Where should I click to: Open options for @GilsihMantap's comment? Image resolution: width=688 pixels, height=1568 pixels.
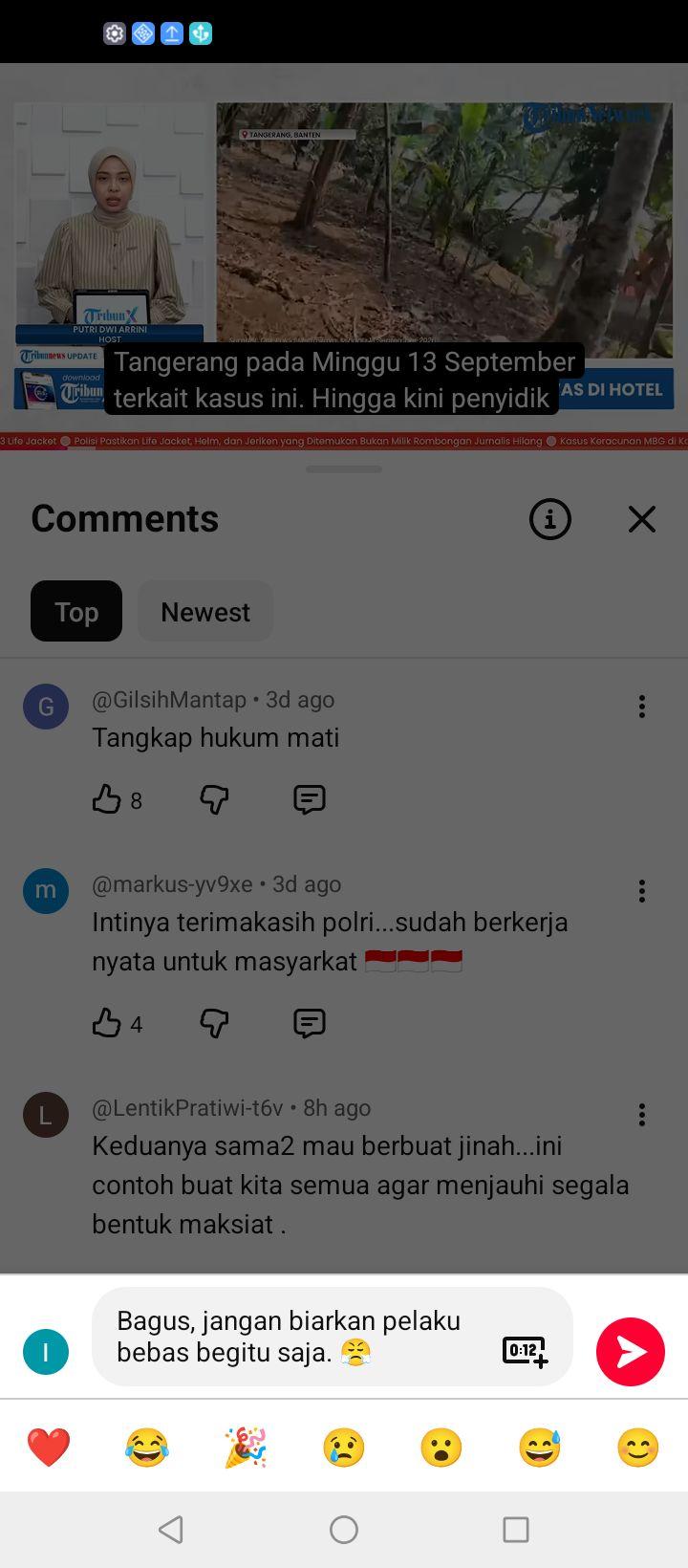coord(642,707)
